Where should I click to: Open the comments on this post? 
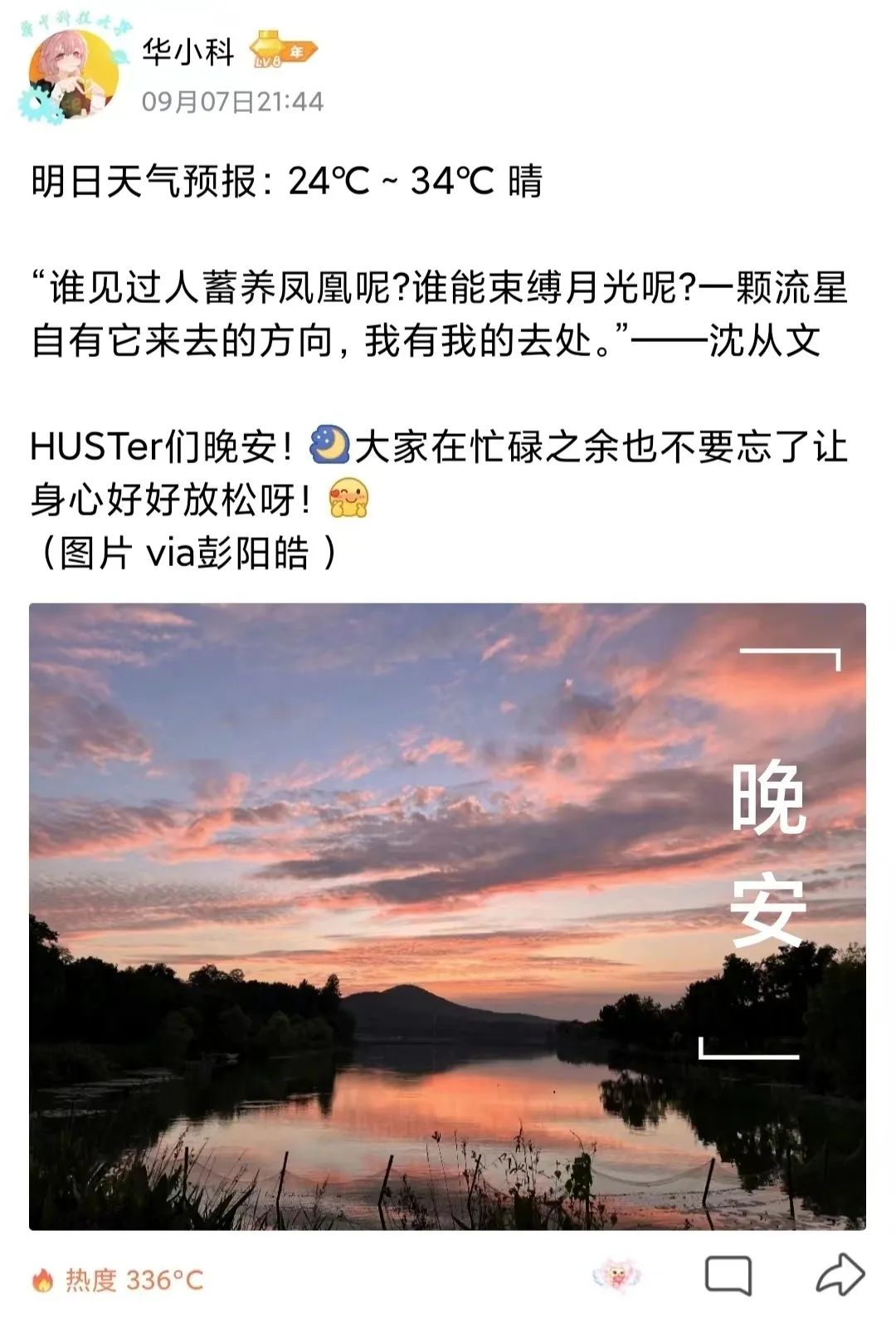(x=728, y=1276)
